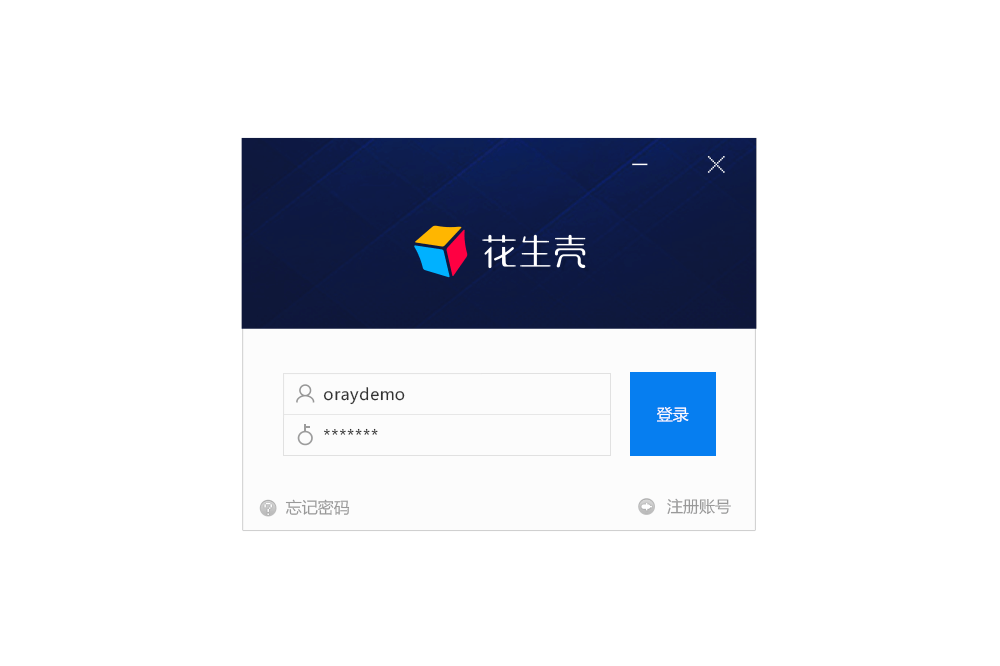
Task: Tap the blue 登录 button
Action: 672,414
